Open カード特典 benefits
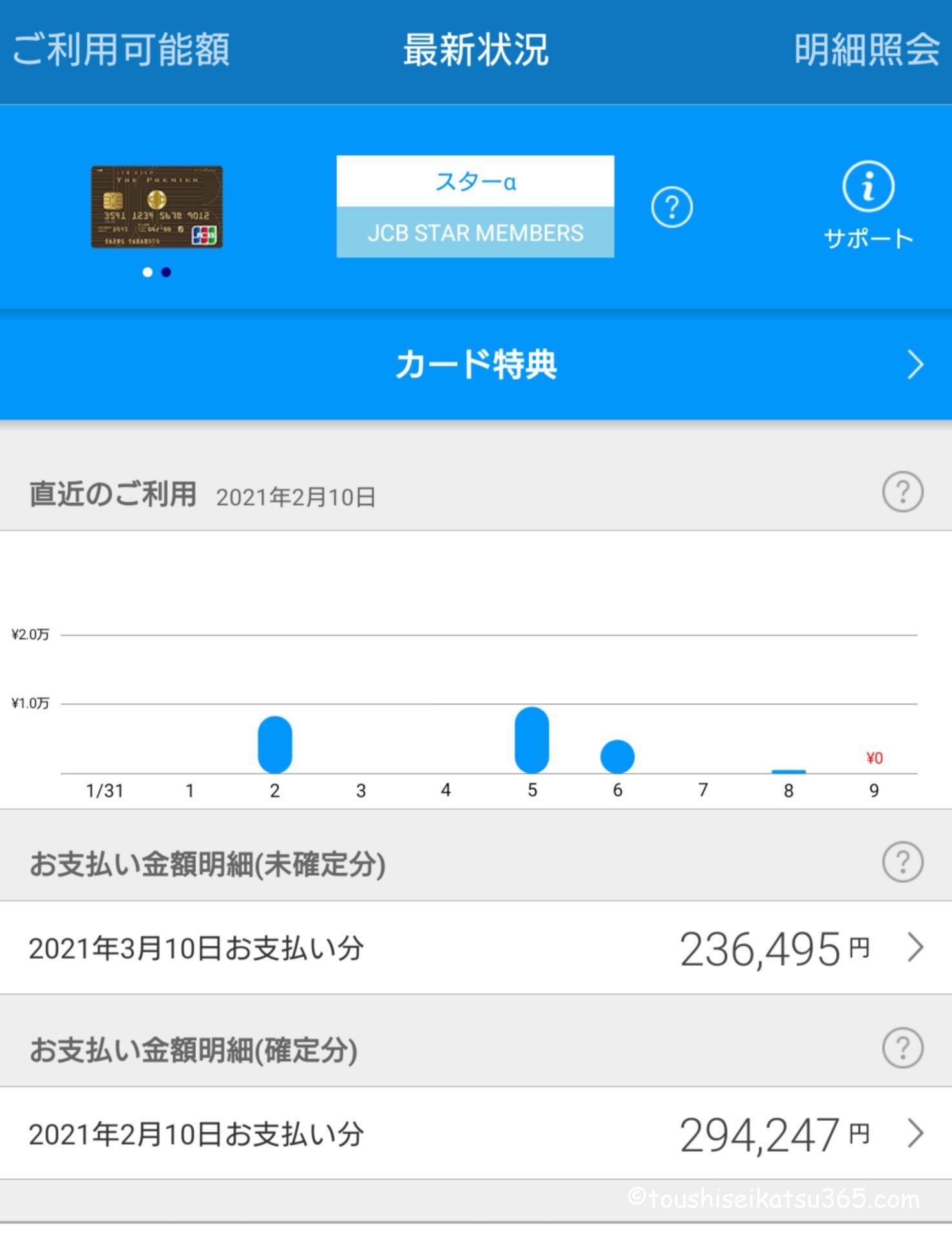Viewport: 952px width, 1241px height. click(x=476, y=365)
